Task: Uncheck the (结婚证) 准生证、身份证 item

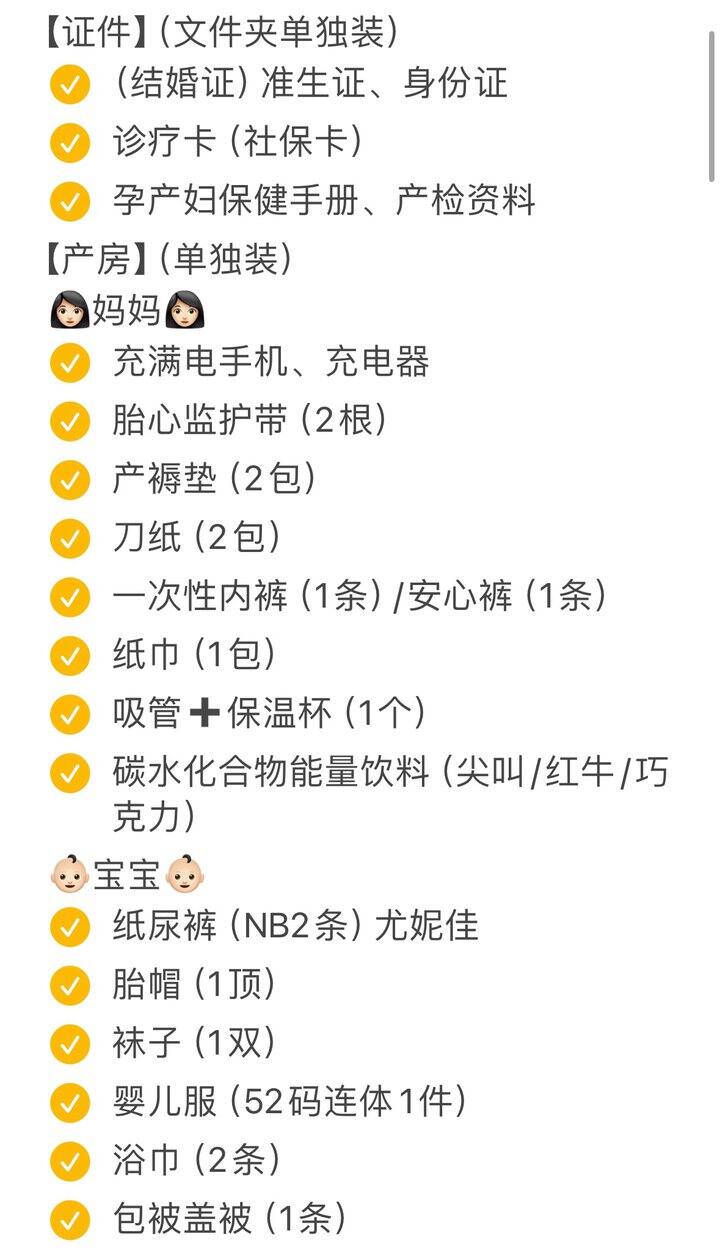Action: pos(70,84)
